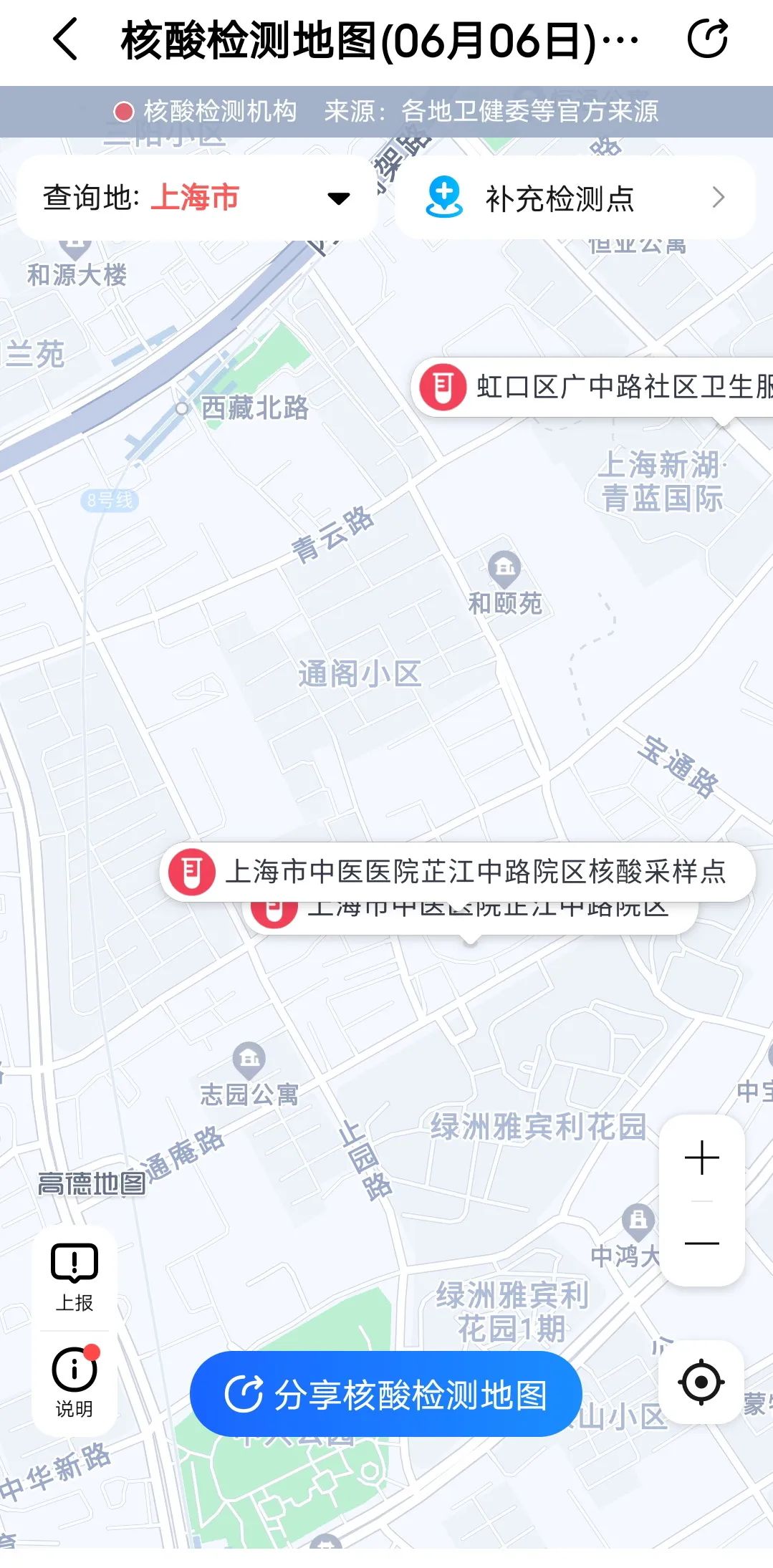Image resolution: width=773 pixels, height=1568 pixels.
Task: Tap the 分享核酸检测地图 button
Action: pos(385,1394)
